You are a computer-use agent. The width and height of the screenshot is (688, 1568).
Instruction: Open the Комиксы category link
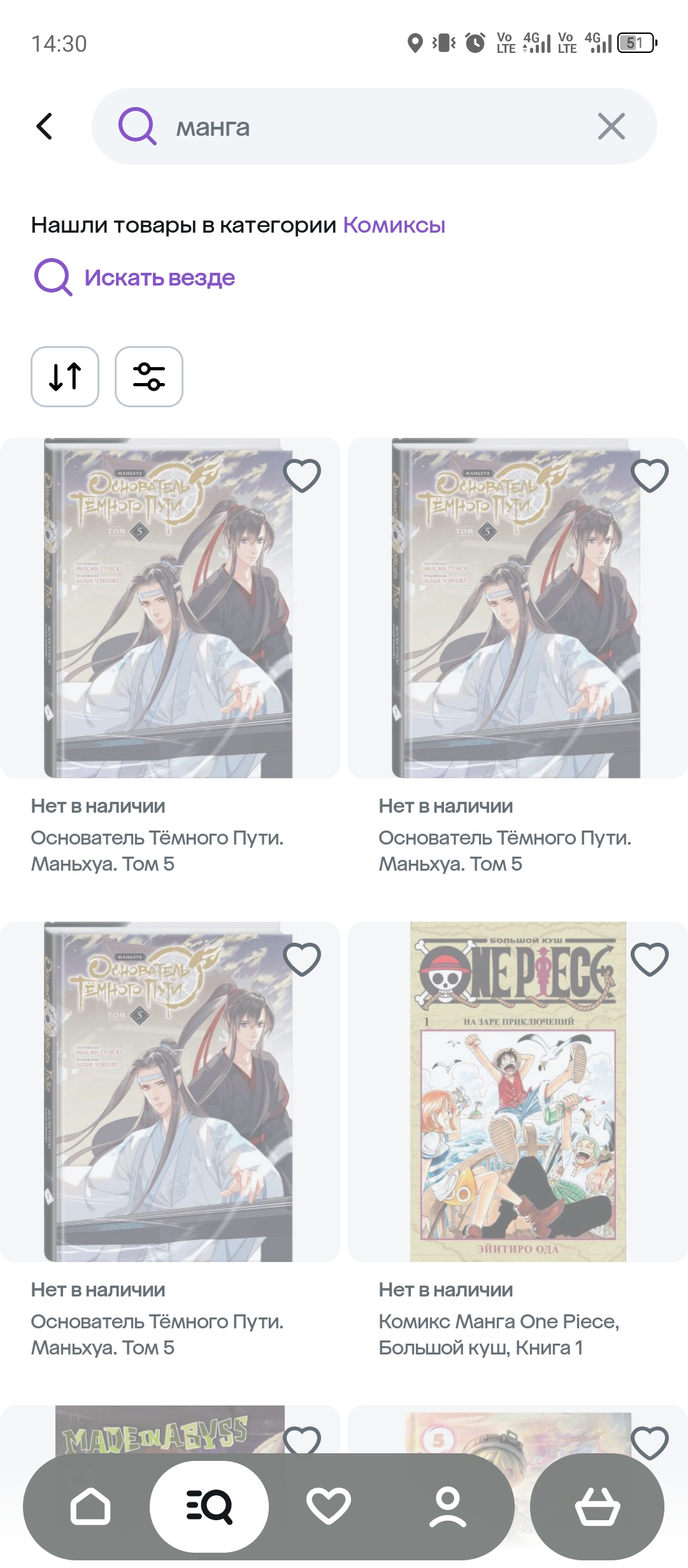[394, 225]
